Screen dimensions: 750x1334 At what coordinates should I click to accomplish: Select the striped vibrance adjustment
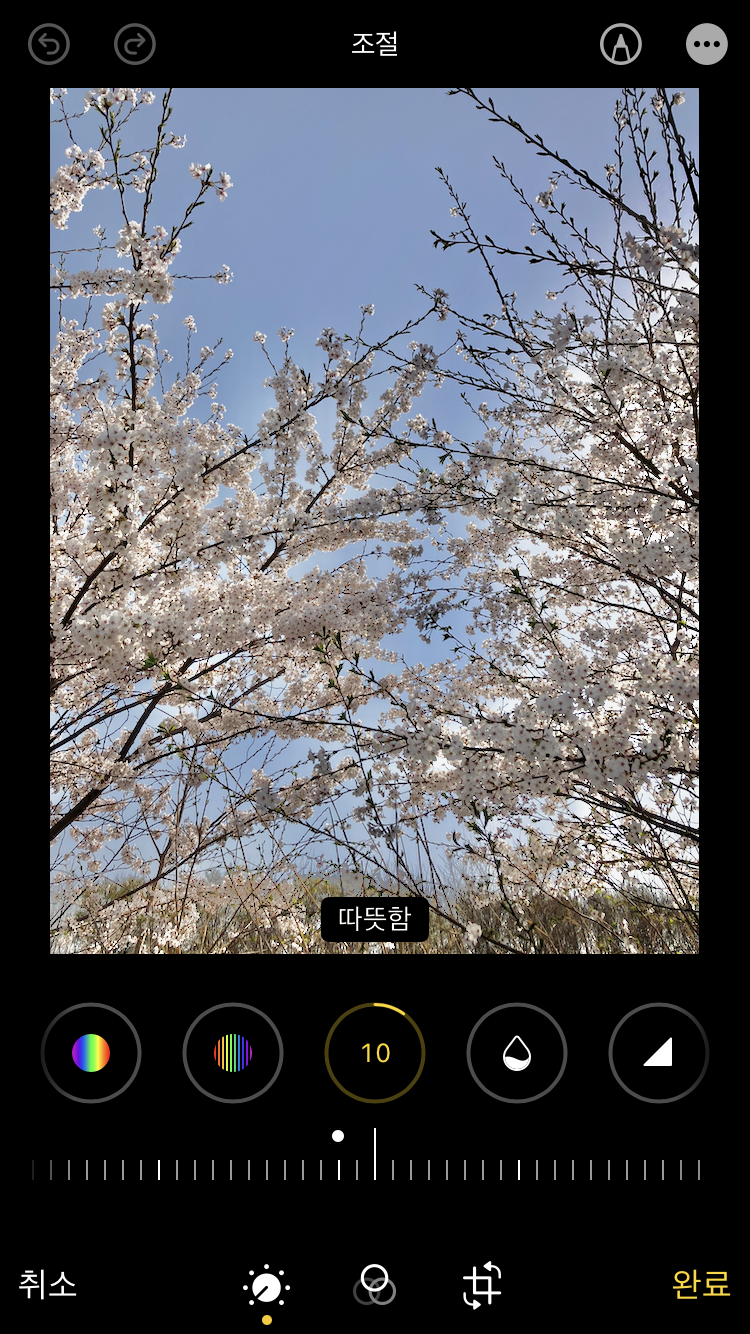(x=233, y=1053)
